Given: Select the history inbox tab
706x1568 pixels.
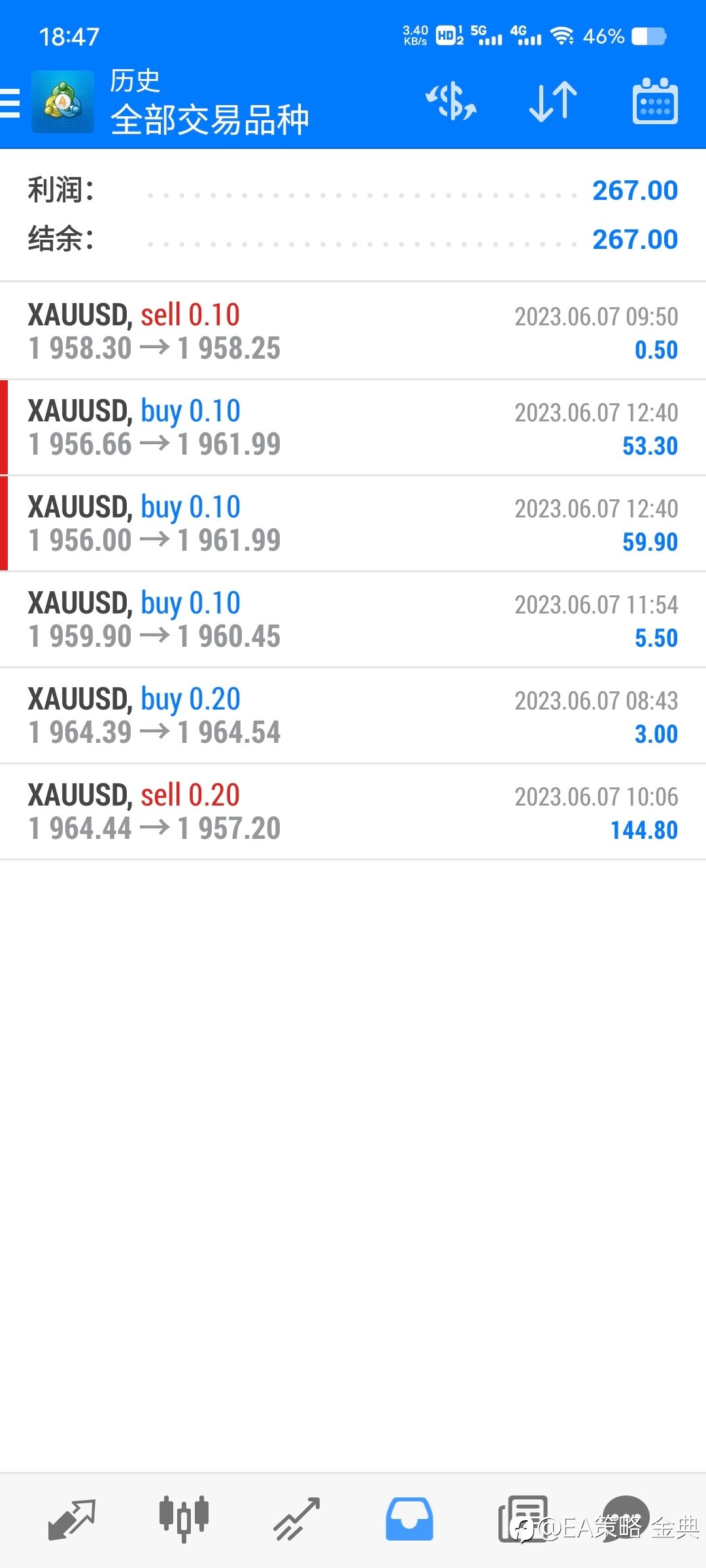Looking at the screenshot, I should [409, 1520].
